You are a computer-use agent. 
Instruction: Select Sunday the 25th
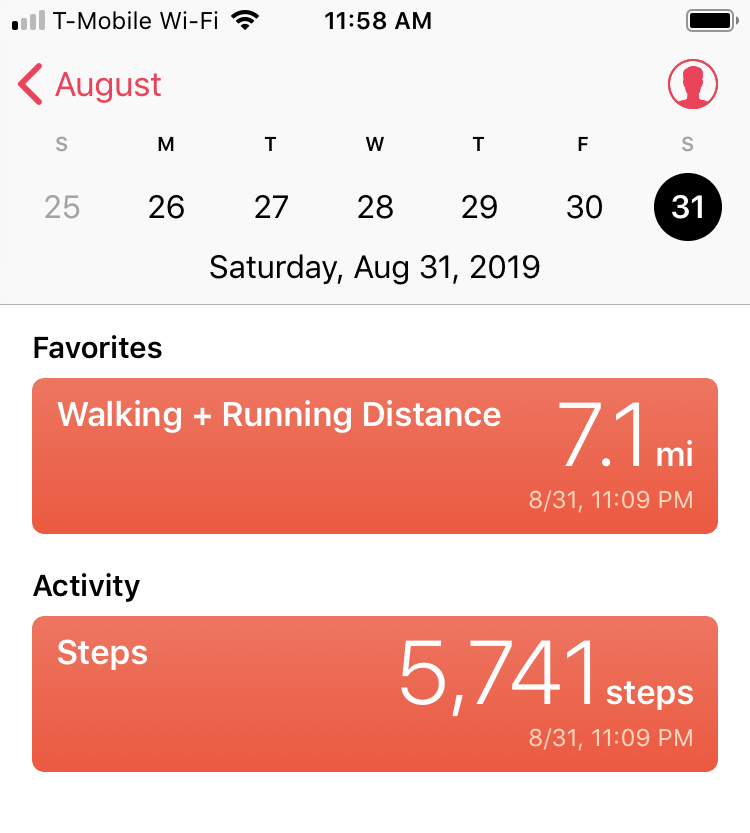click(62, 207)
